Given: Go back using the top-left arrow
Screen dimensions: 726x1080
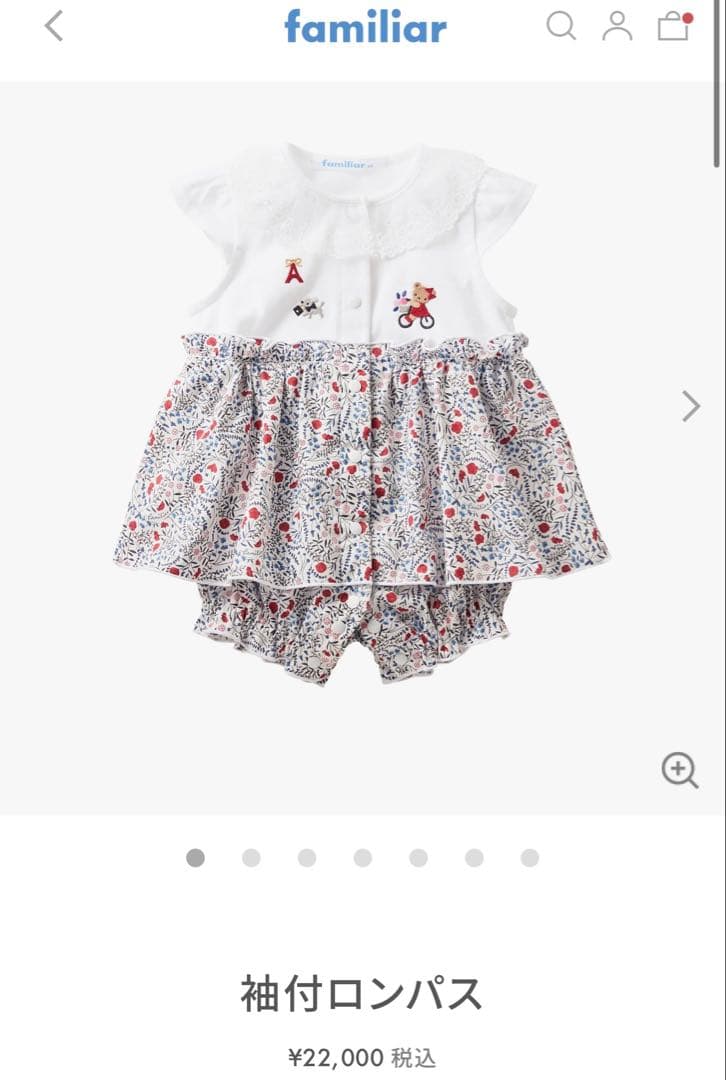Looking at the screenshot, I should [54, 26].
